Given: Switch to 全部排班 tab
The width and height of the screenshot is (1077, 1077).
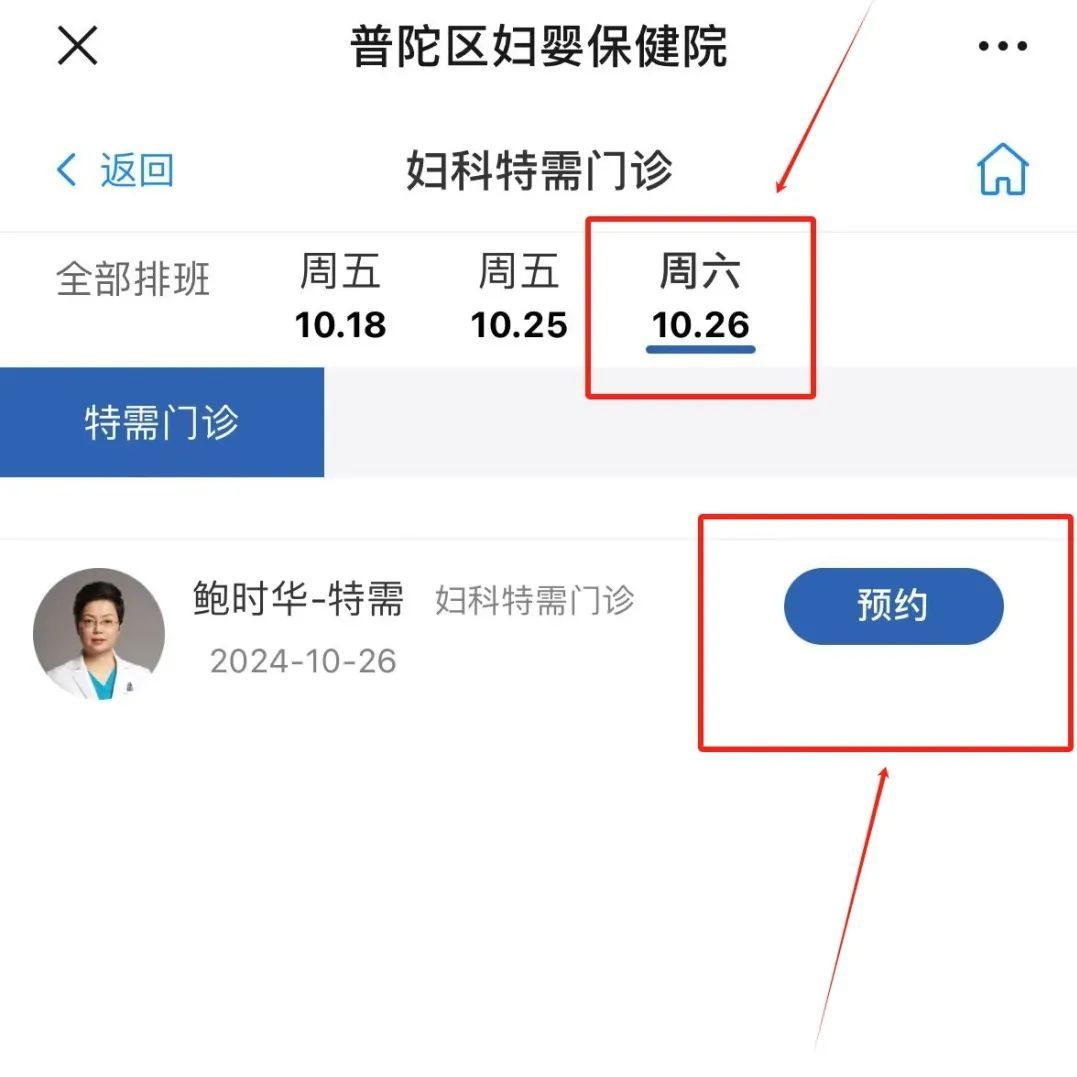Looking at the screenshot, I should click(133, 280).
